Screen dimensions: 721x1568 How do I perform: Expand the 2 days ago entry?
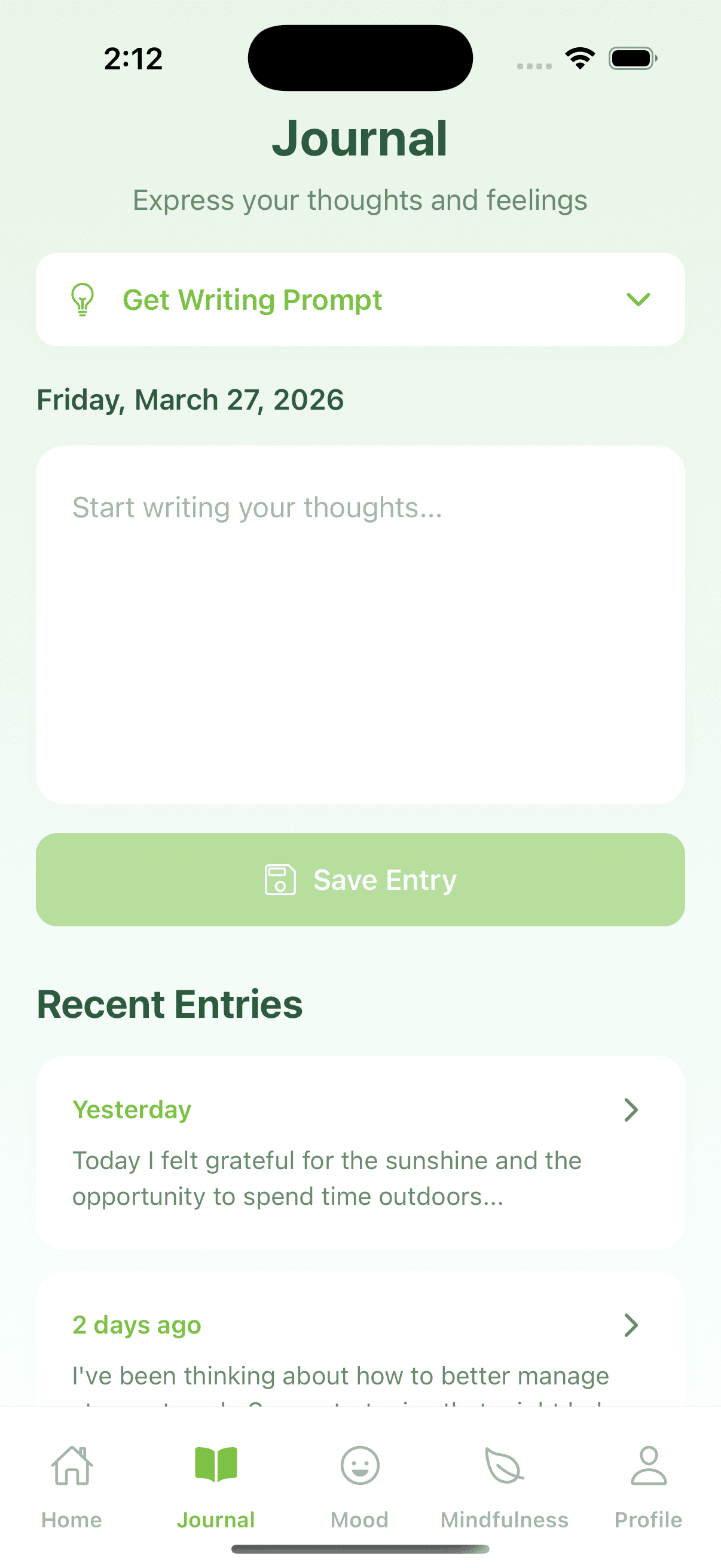click(x=631, y=1325)
